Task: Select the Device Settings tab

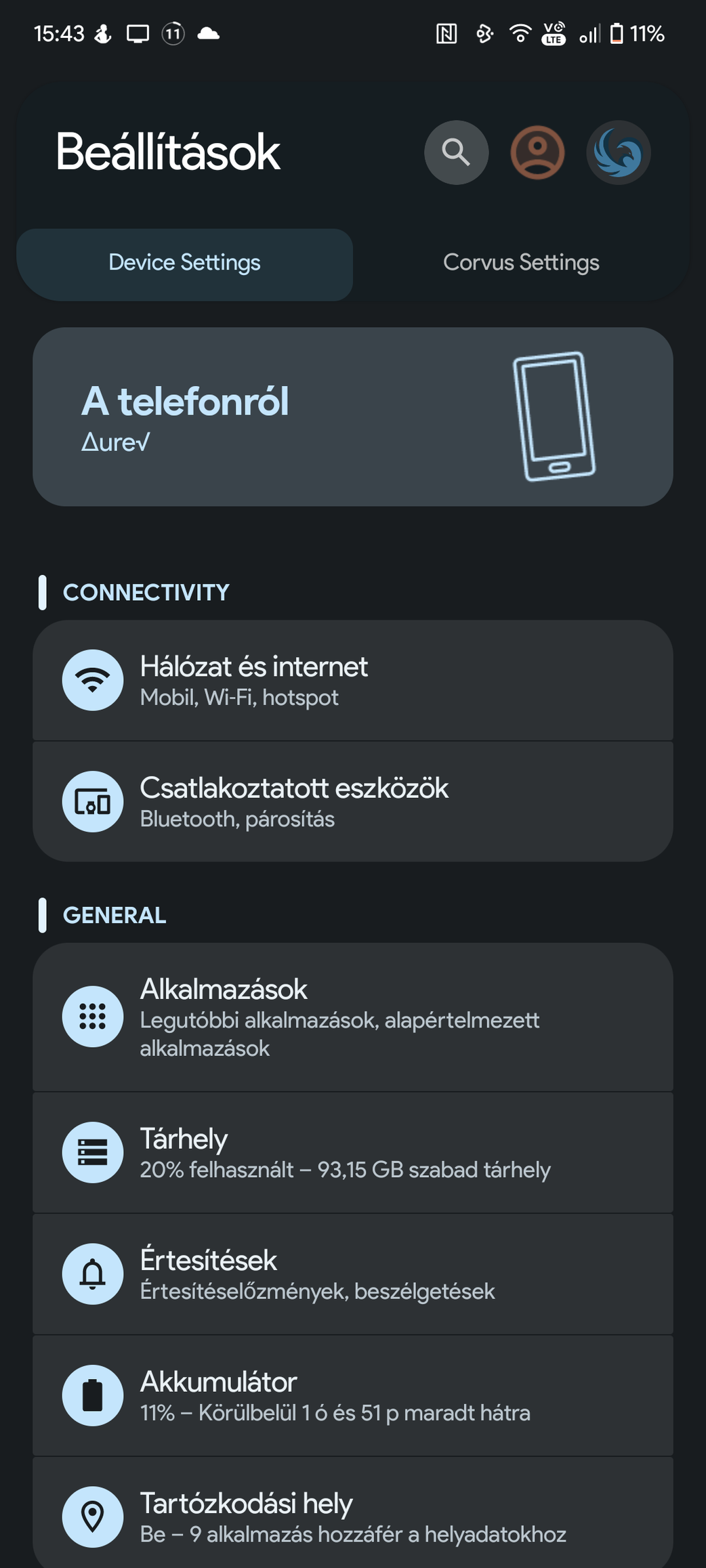Action: click(185, 263)
